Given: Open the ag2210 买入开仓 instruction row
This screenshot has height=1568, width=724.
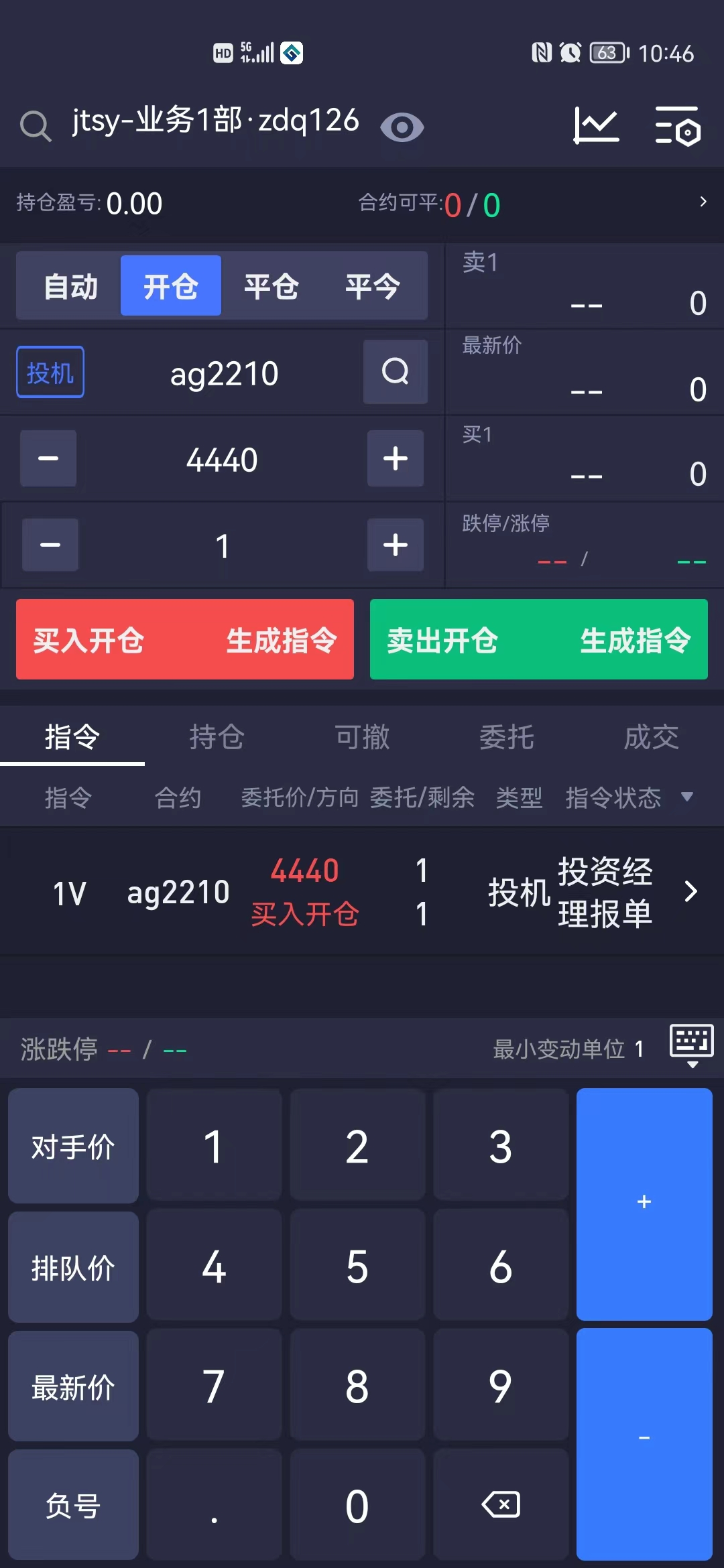Looking at the screenshot, I should click(362, 892).
